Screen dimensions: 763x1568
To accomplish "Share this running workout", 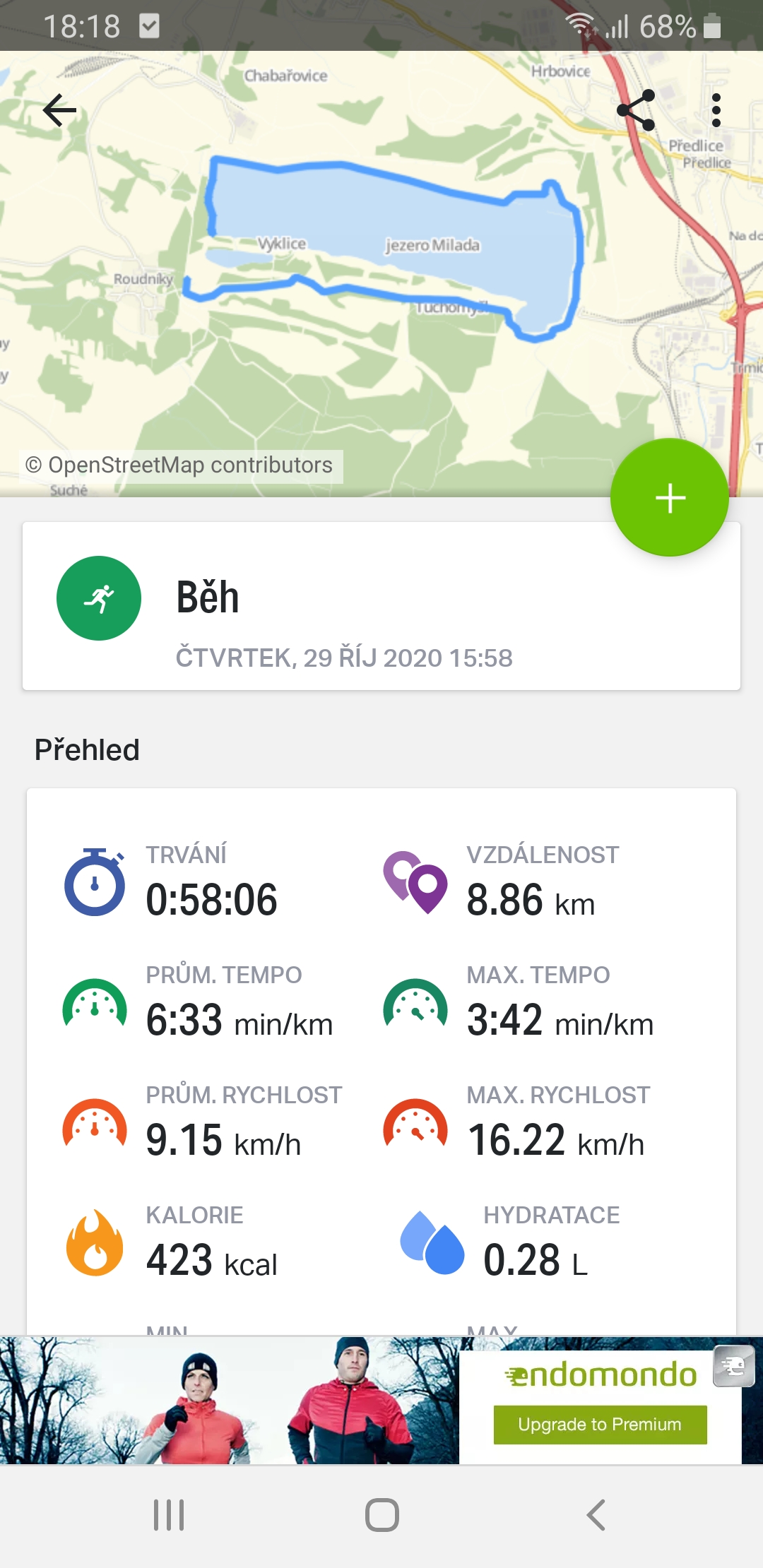I will point(636,110).
